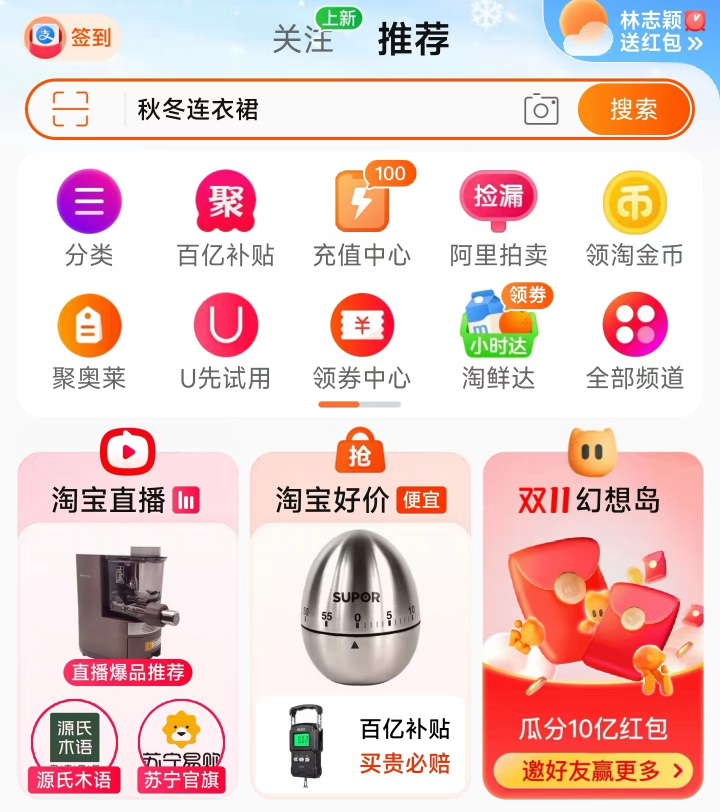Search by photo with camera icon

(x=541, y=109)
